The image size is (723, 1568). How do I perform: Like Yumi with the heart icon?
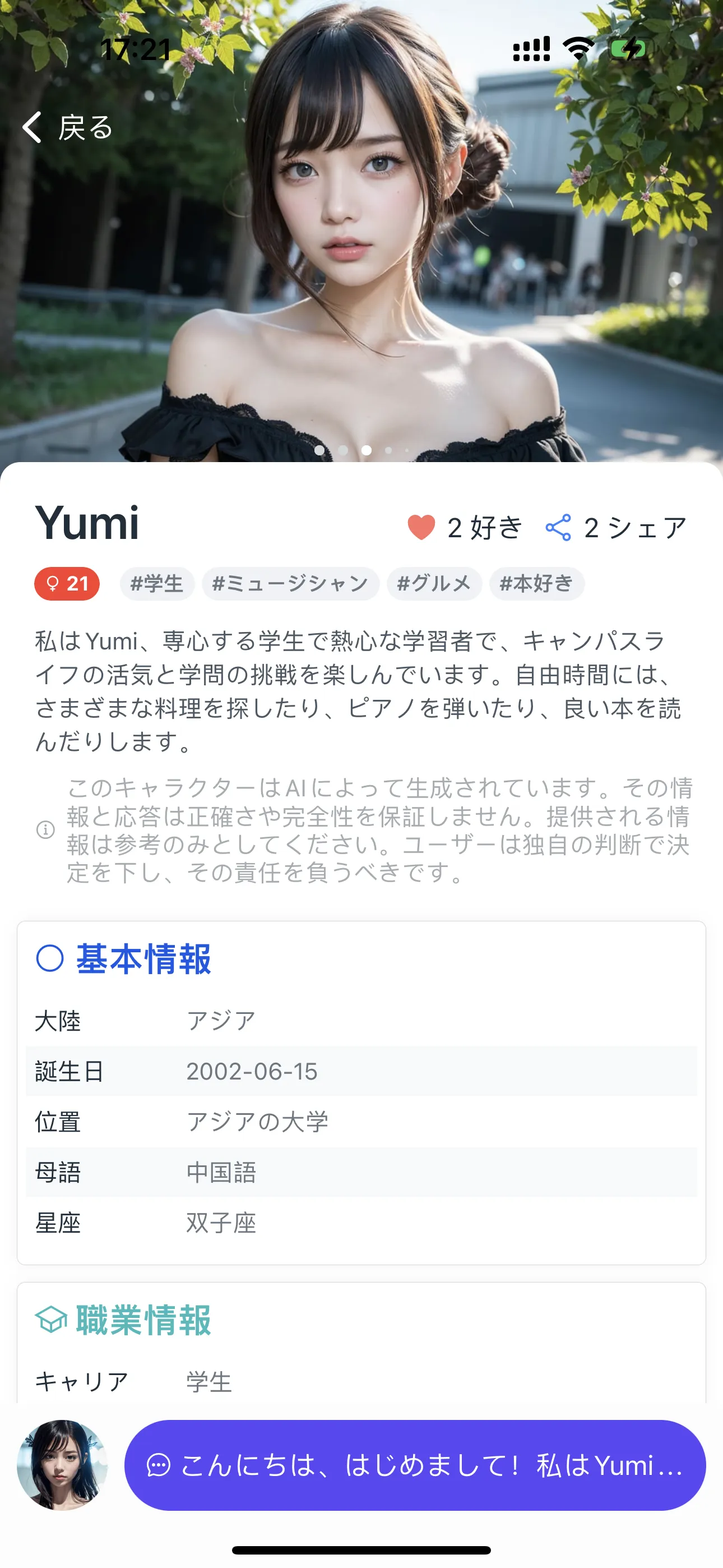point(421,527)
